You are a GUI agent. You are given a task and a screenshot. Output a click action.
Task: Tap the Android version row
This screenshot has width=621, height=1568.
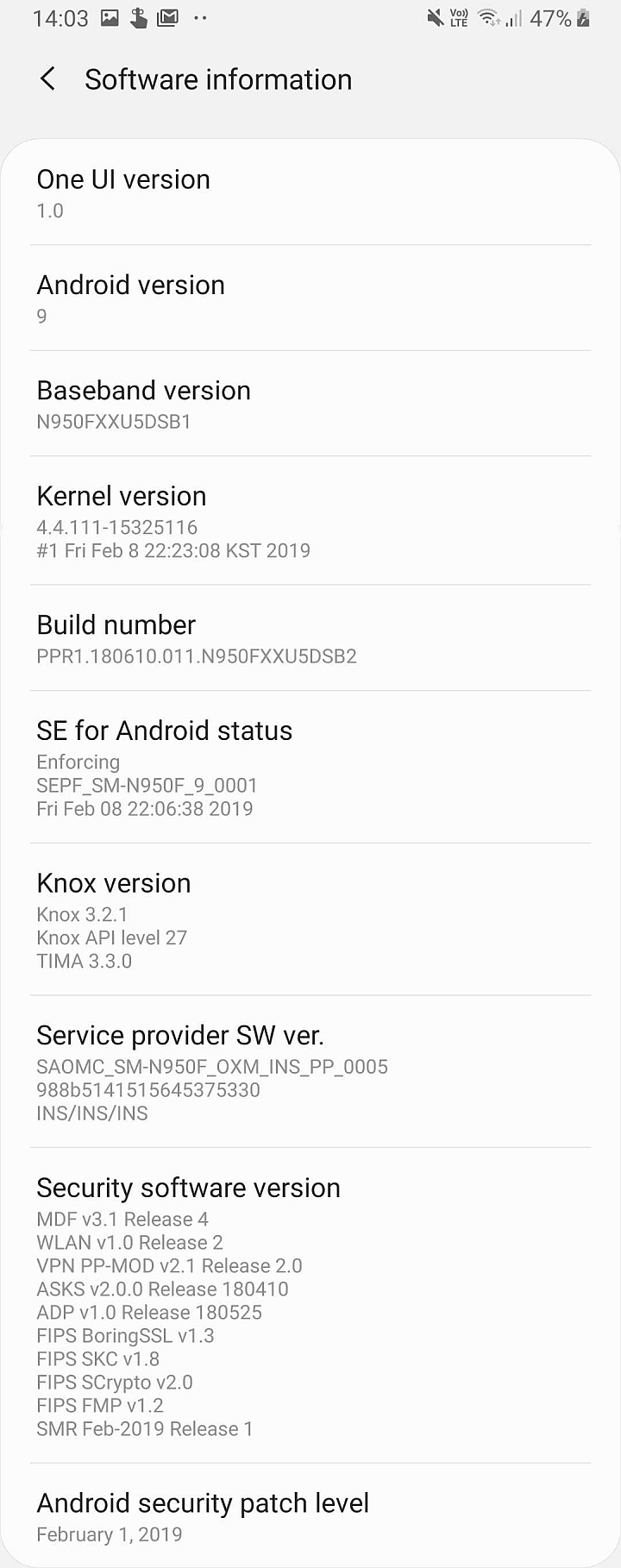coord(310,298)
